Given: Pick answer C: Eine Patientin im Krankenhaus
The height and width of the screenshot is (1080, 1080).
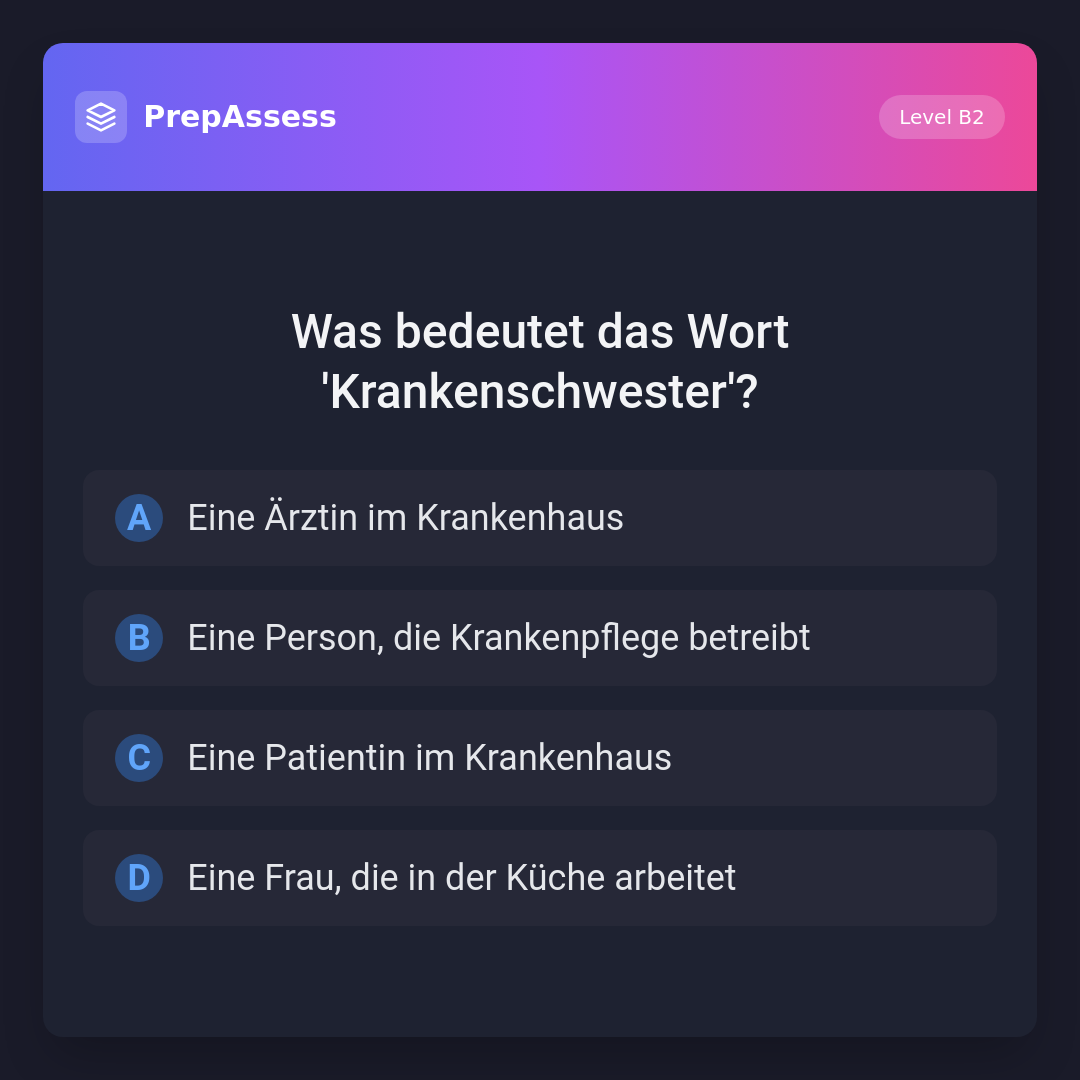Looking at the screenshot, I should (x=540, y=758).
